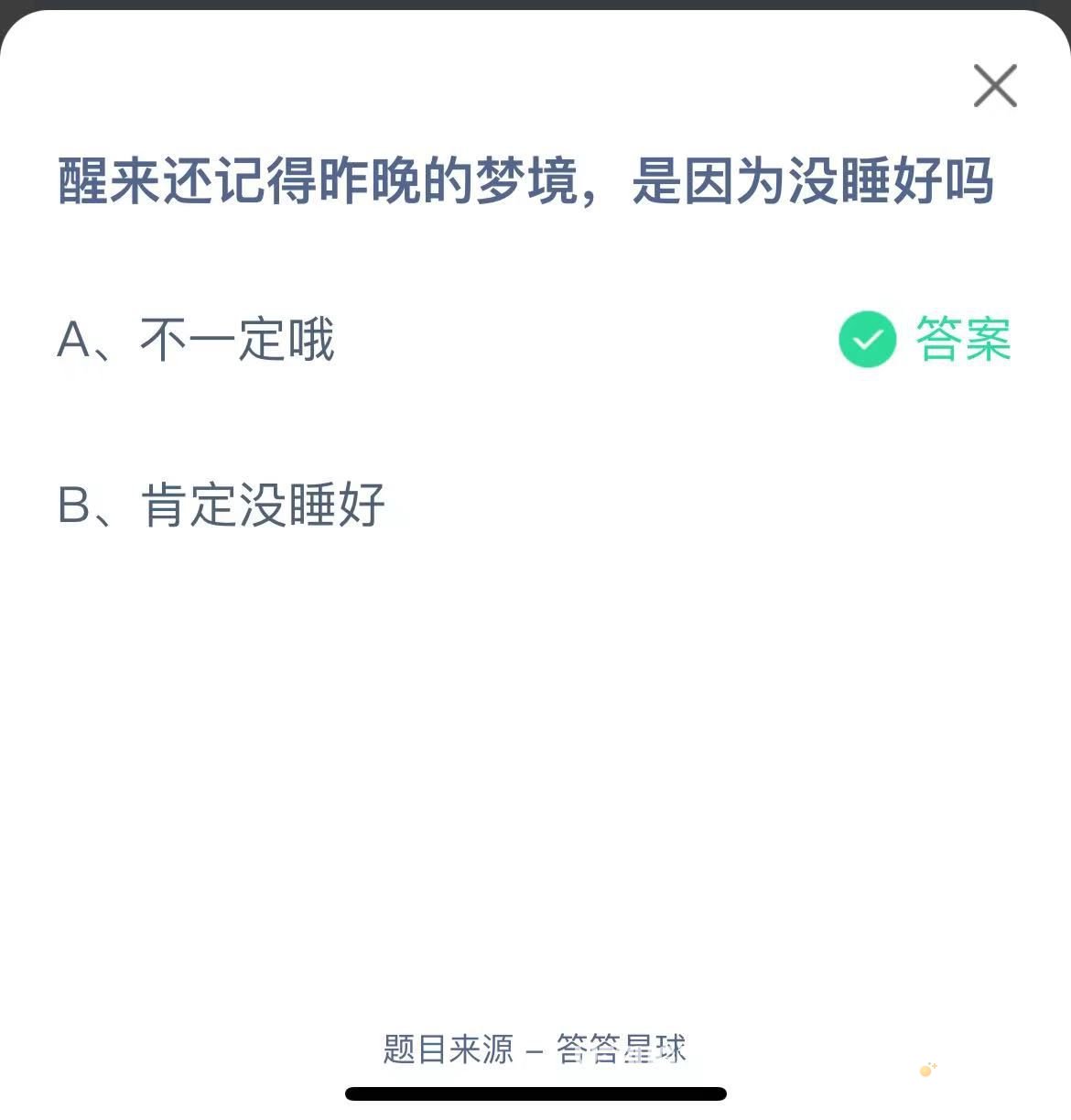
Task: Click the quiz question heading 醒来还记得昨晚的梦境
Action: (527, 180)
